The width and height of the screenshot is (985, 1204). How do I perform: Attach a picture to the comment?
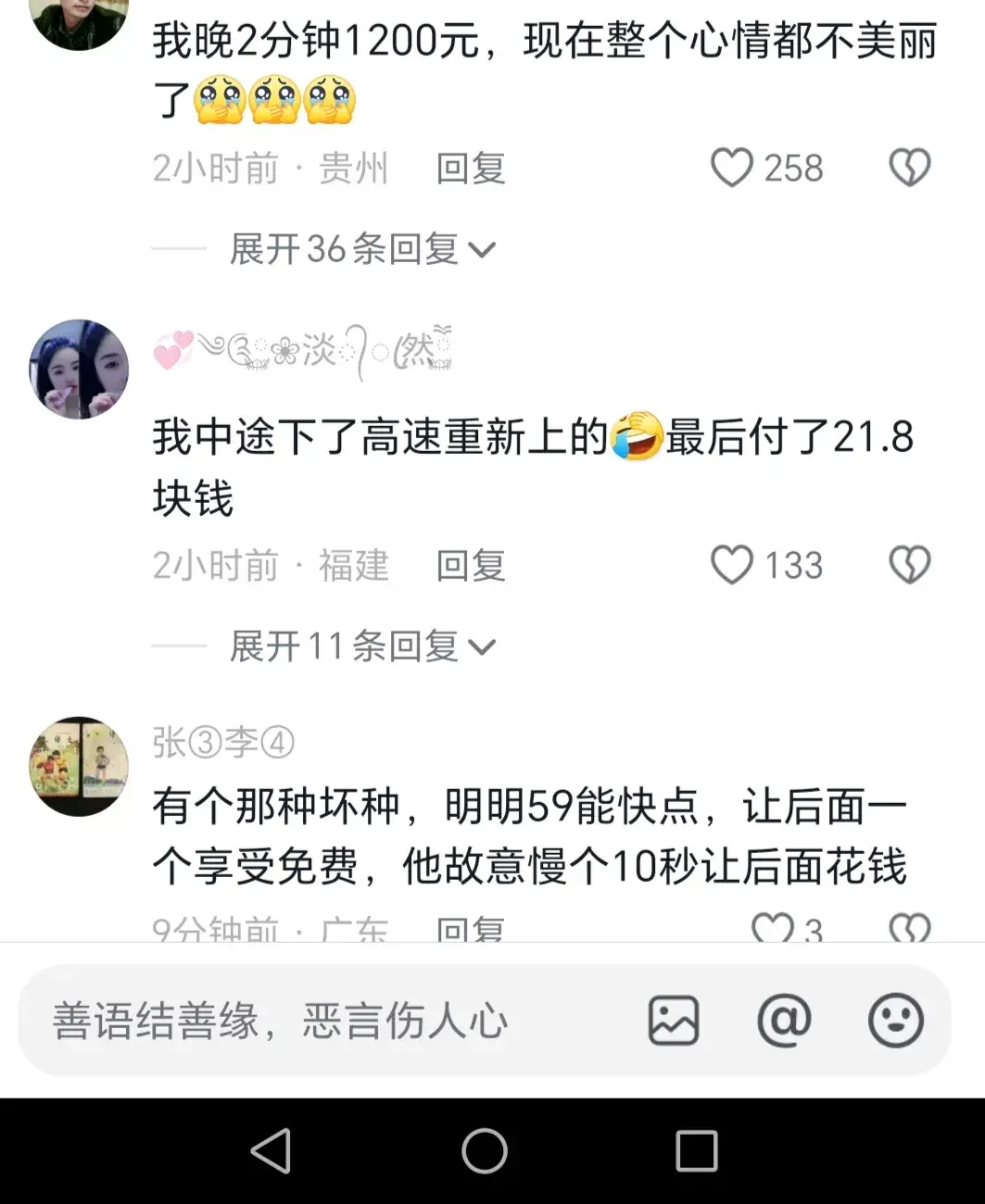[674, 1021]
